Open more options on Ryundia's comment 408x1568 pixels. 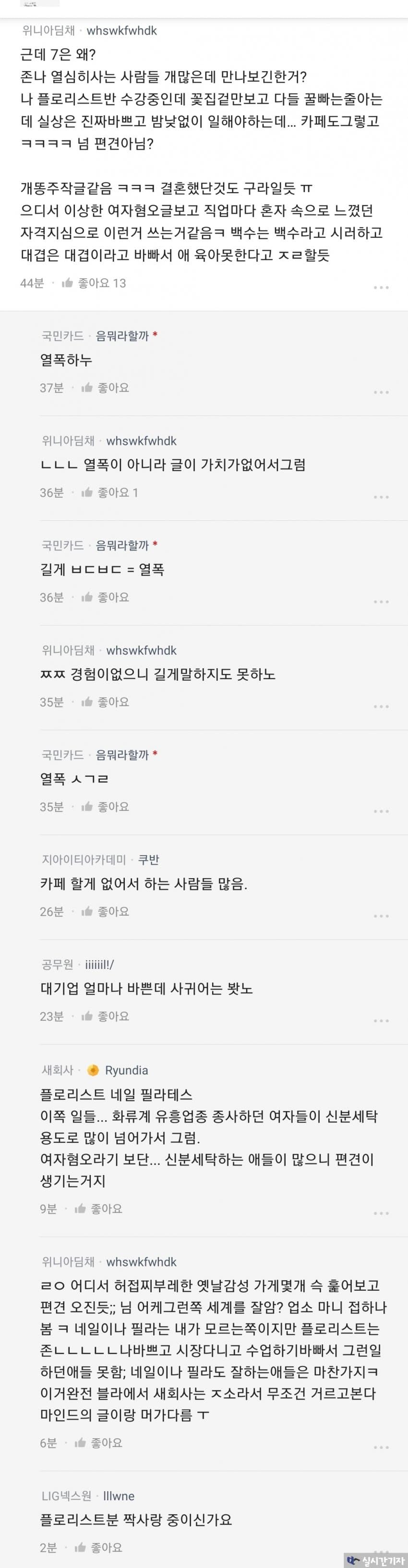(381, 1213)
